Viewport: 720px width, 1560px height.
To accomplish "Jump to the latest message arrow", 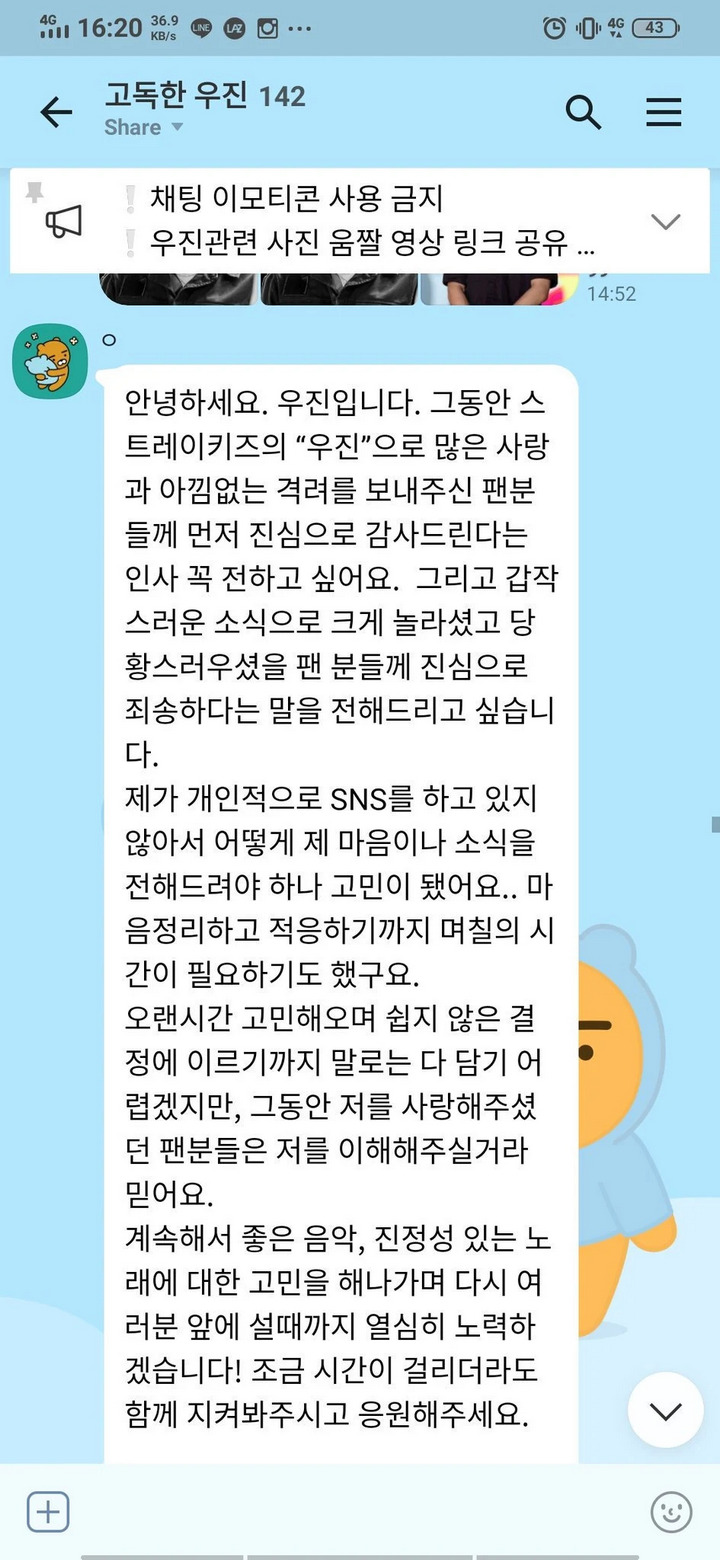I will pyautogui.click(x=665, y=1411).
